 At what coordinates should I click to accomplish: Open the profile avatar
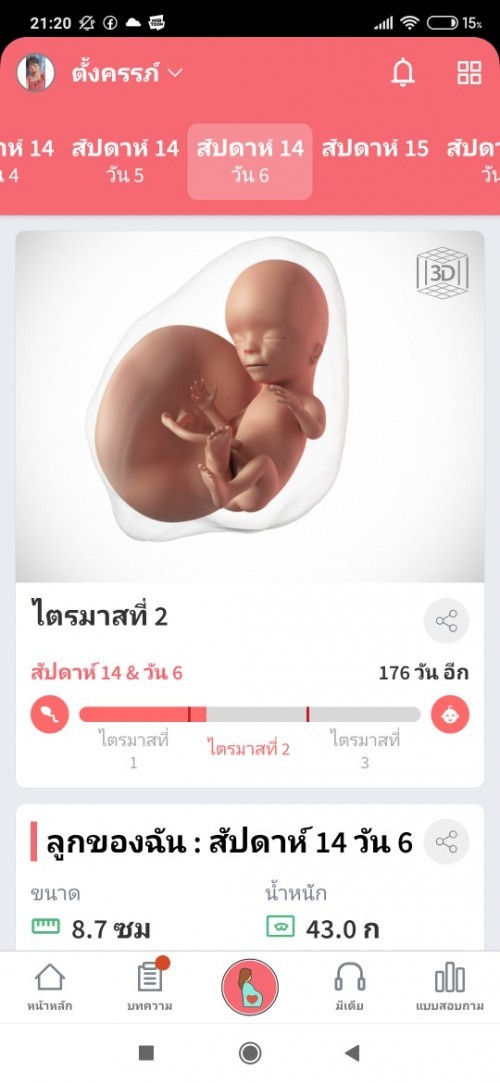(x=35, y=73)
